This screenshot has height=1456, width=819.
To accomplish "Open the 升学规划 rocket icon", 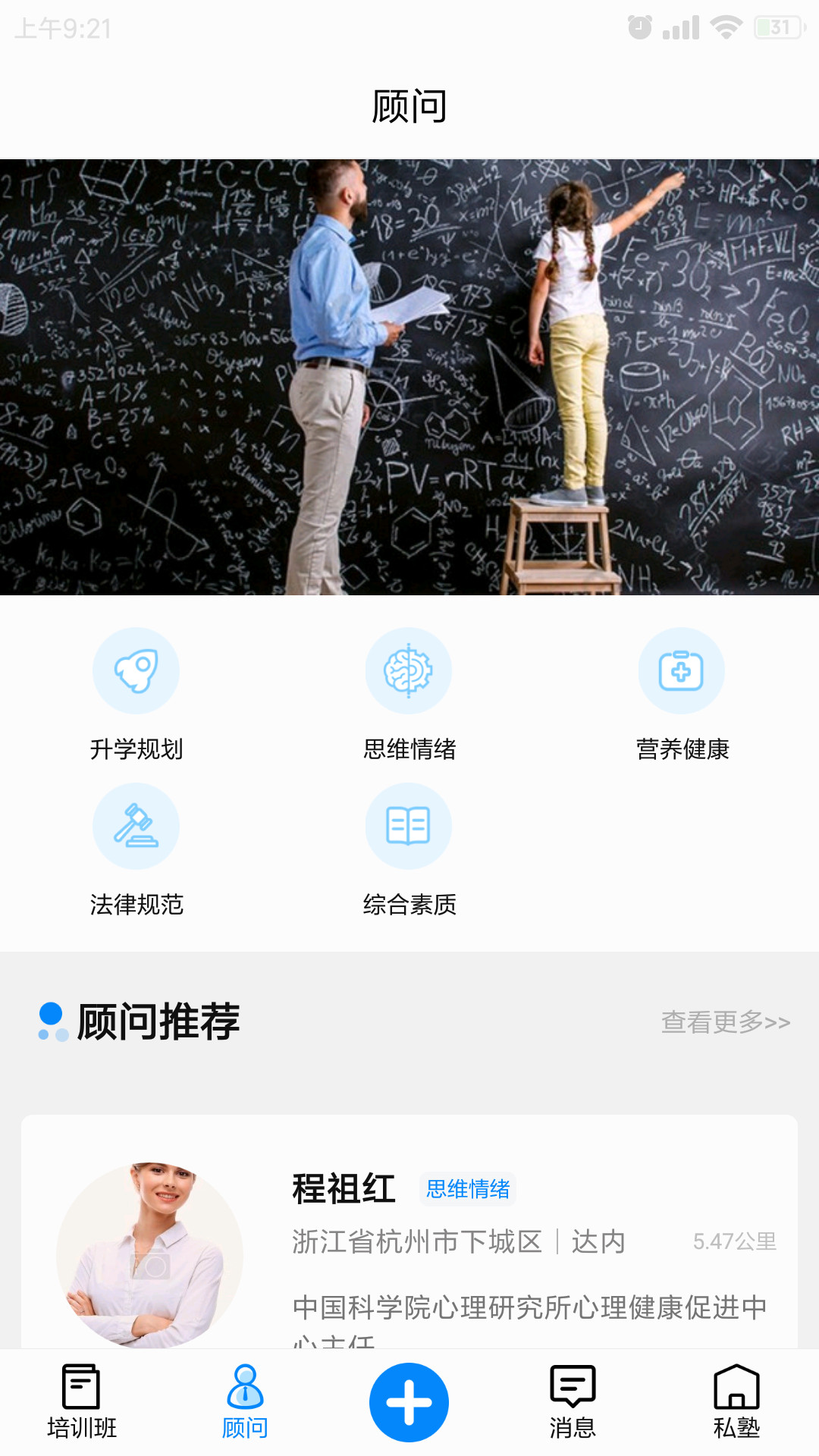I will [136, 670].
